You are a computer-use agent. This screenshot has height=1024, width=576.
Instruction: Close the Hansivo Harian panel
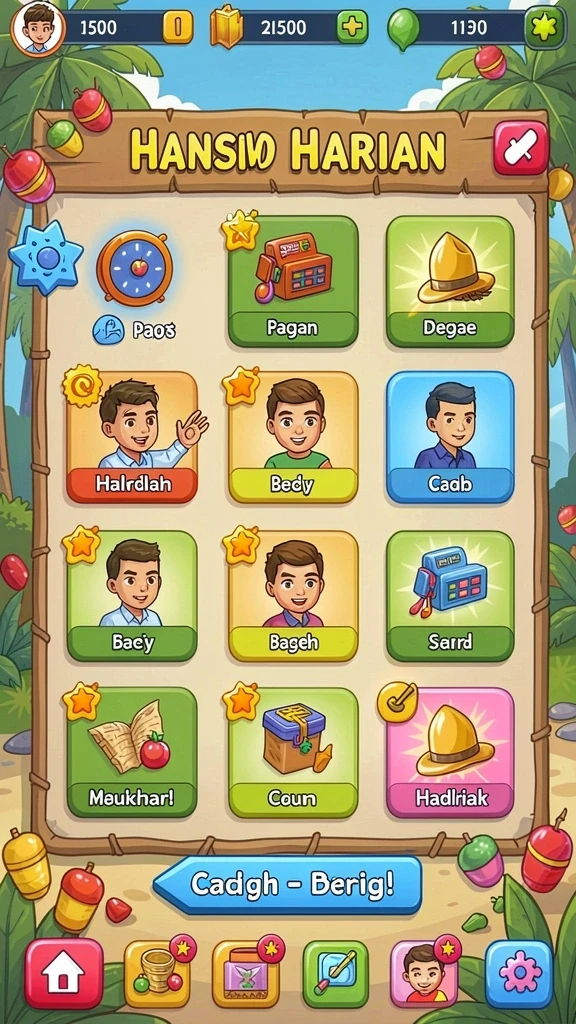click(x=520, y=148)
